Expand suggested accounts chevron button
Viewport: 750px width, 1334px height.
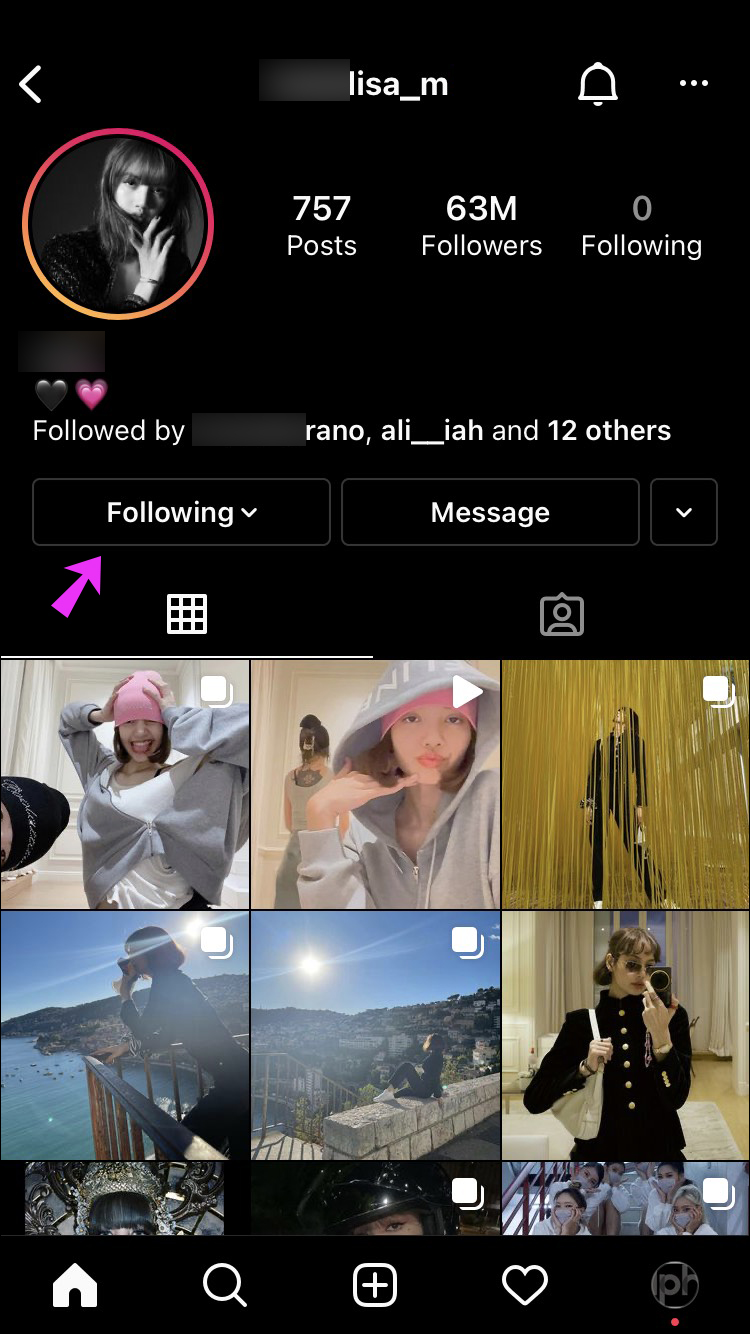coord(684,512)
